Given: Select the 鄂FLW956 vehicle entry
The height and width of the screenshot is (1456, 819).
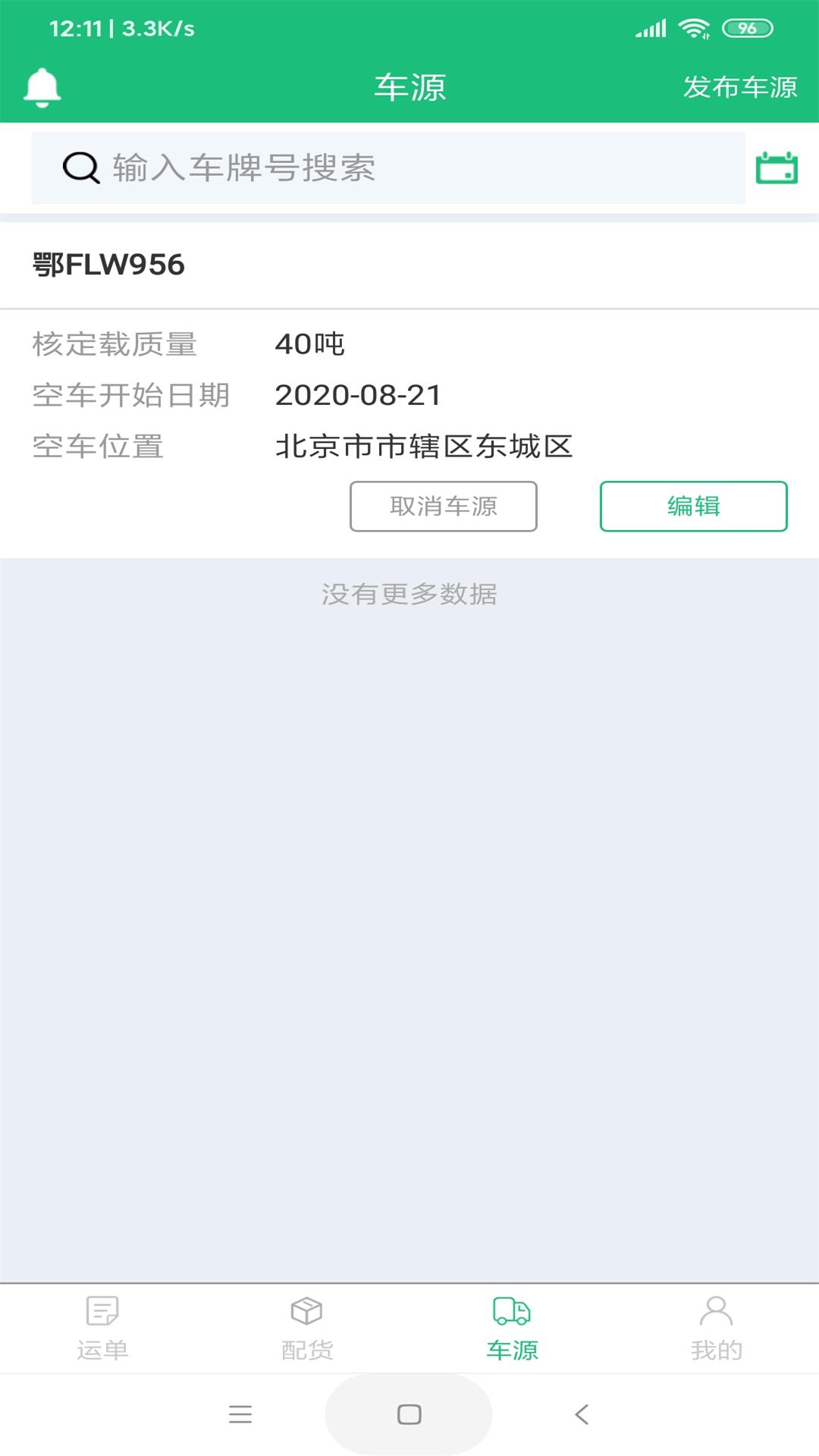Looking at the screenshot, I should click(108, 262).
